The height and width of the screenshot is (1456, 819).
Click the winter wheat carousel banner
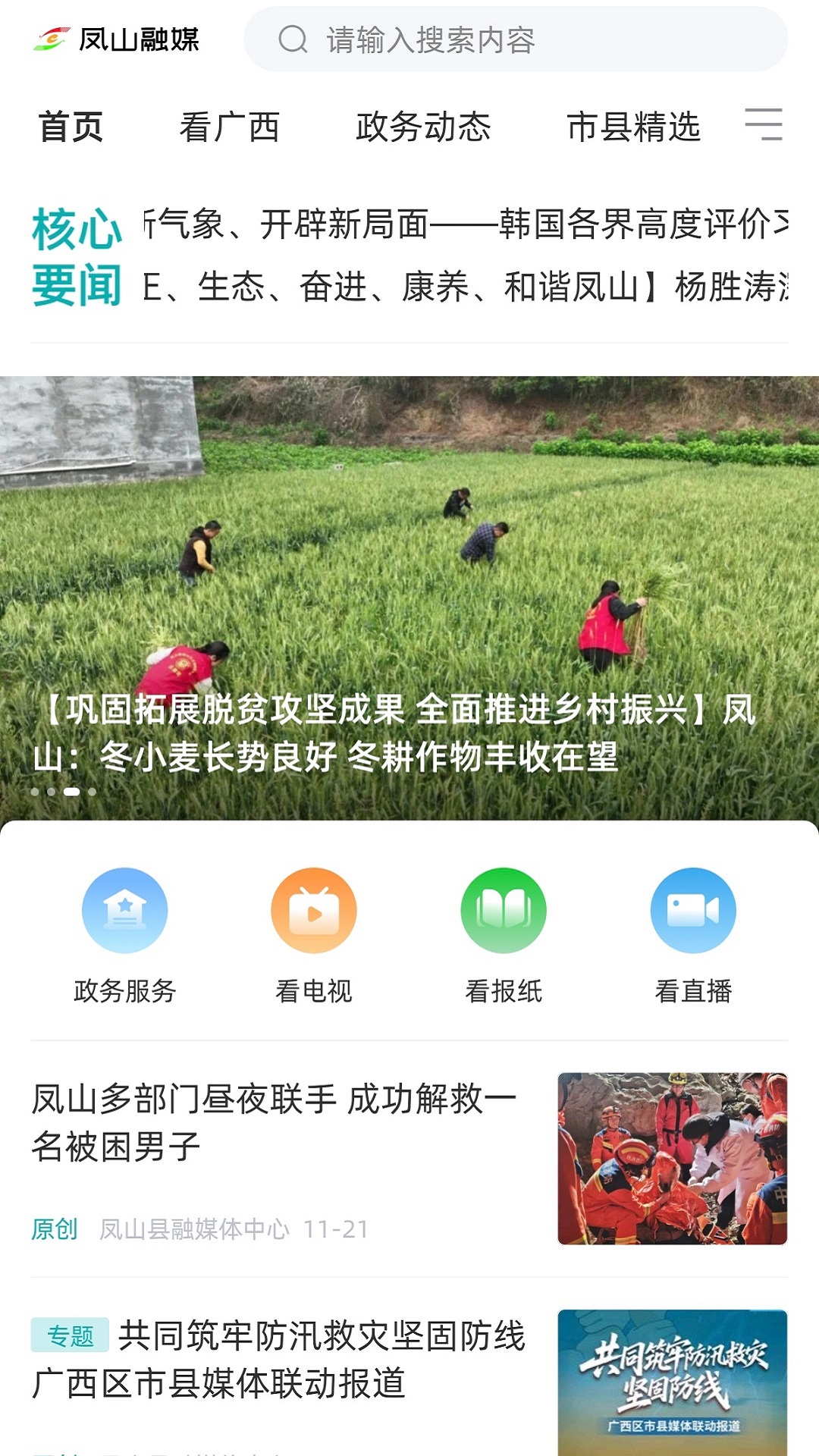pyautogui.click(x=409, y=584)
